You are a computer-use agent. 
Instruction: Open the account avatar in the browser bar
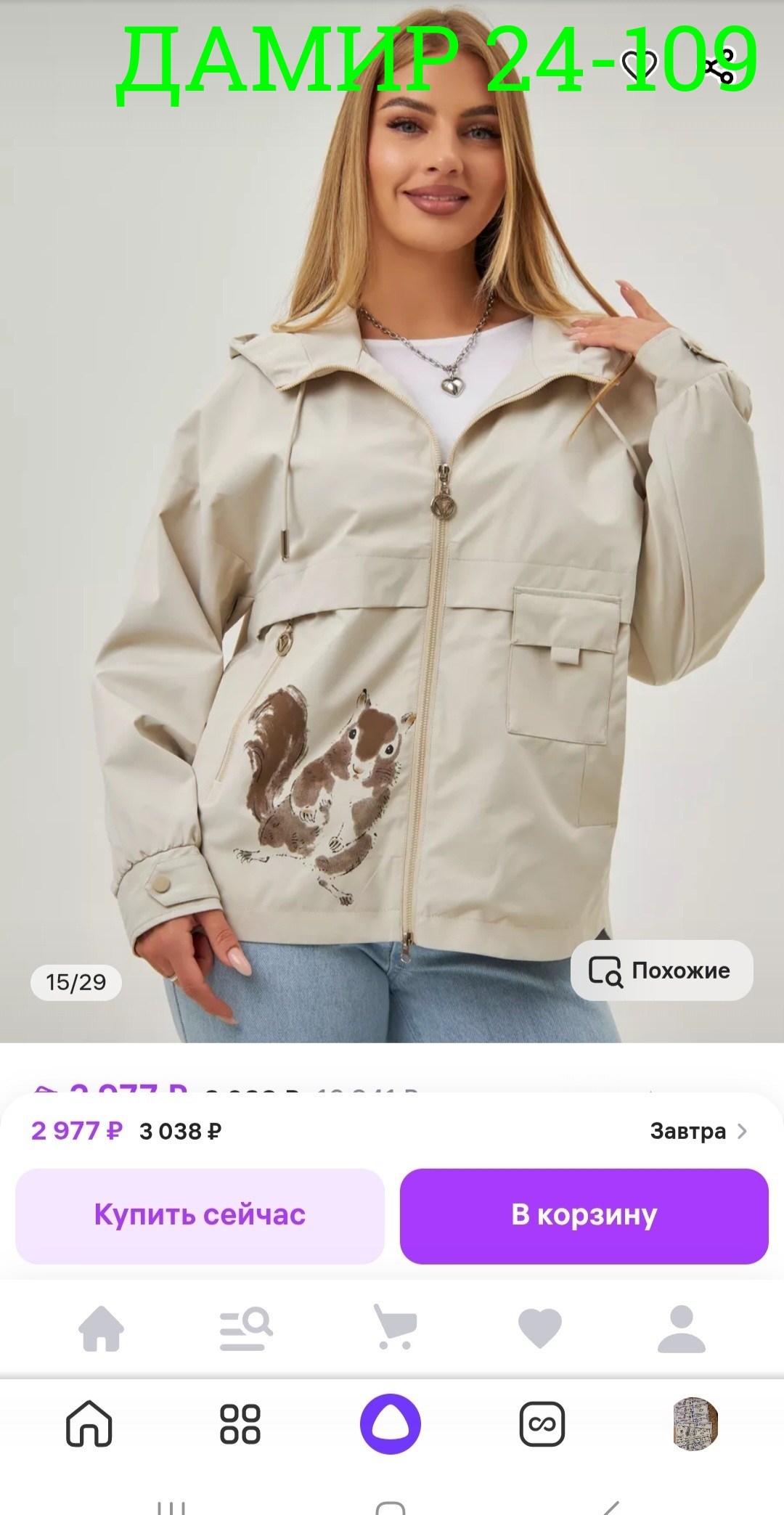[695, 1424]
